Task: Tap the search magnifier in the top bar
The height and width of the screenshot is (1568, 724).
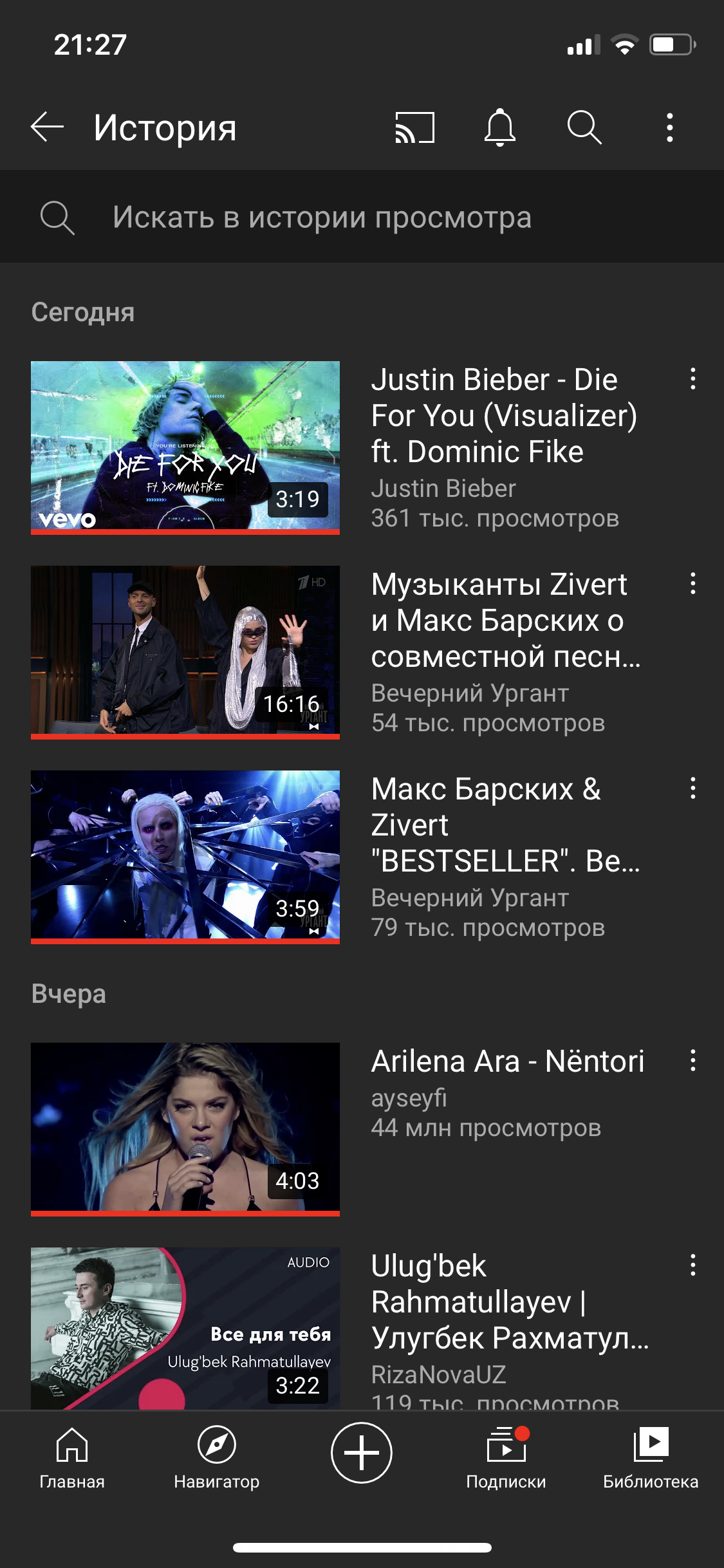Action: click(x=584, y=127)
